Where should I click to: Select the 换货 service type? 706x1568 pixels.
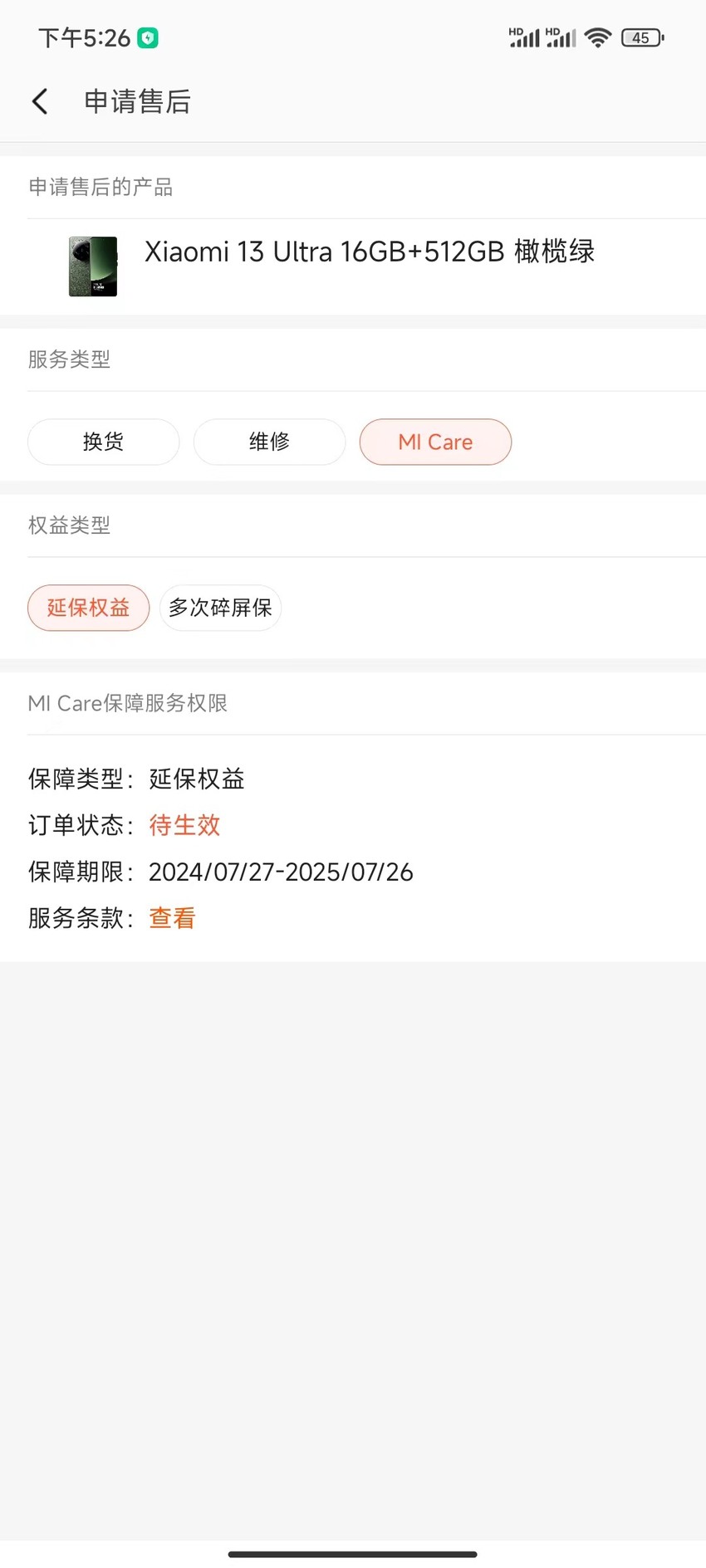[x=104, y=442]
